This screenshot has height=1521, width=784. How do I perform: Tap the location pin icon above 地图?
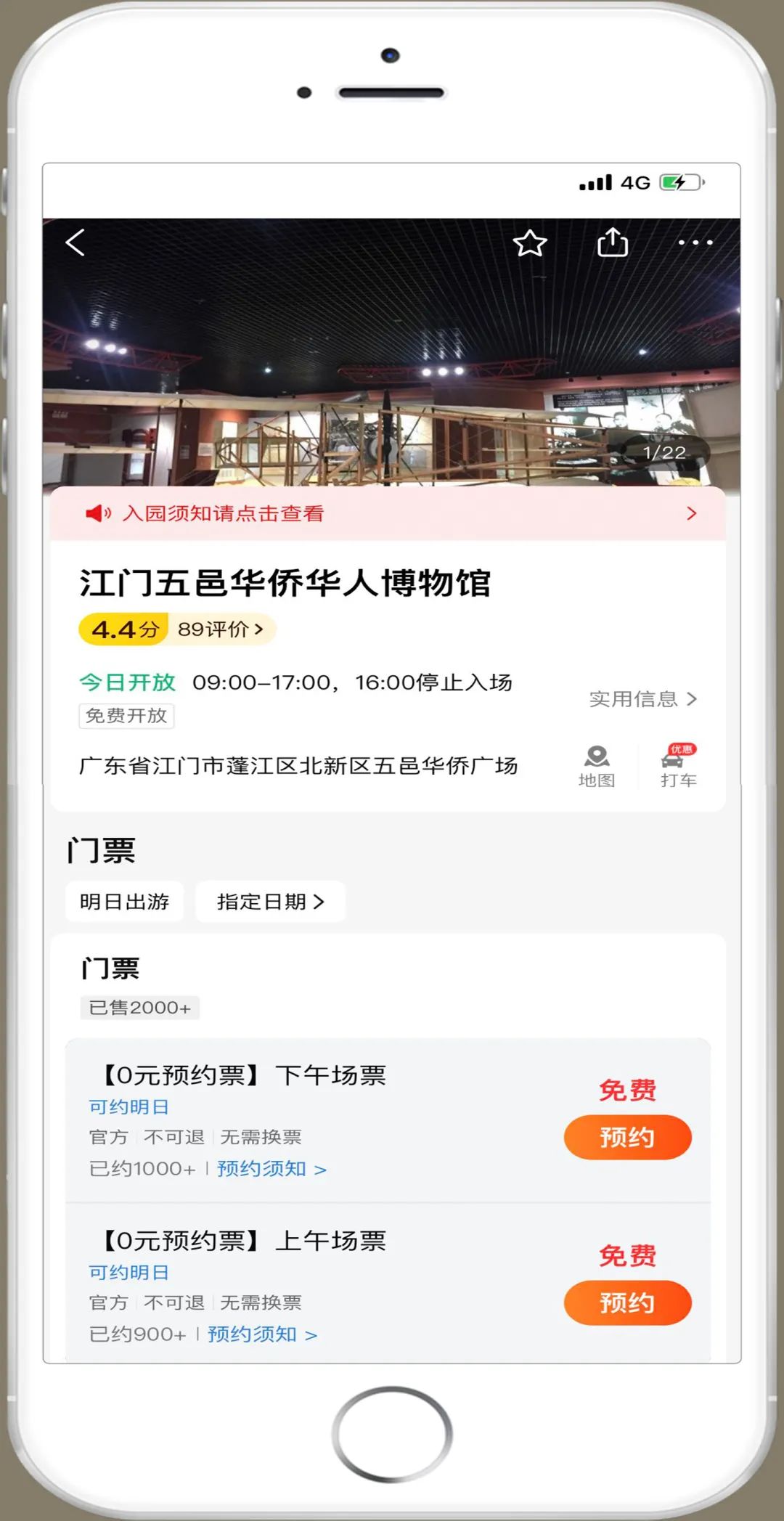597,757
